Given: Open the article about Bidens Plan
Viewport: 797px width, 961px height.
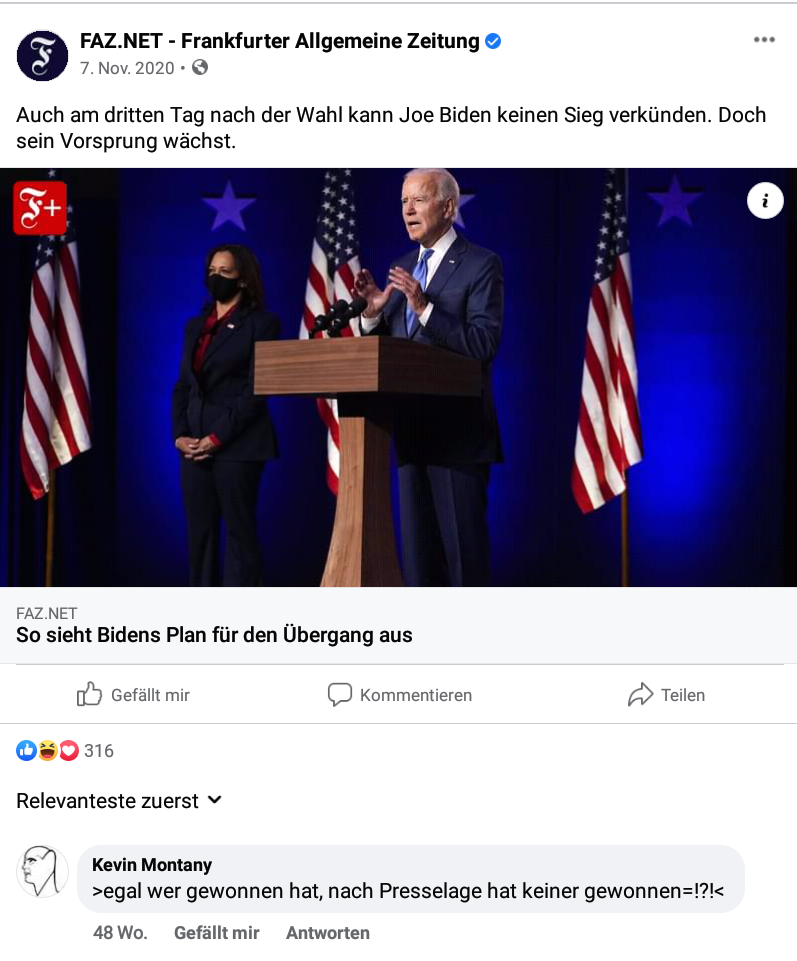Looking at the screenshot, I should point(214,635).
